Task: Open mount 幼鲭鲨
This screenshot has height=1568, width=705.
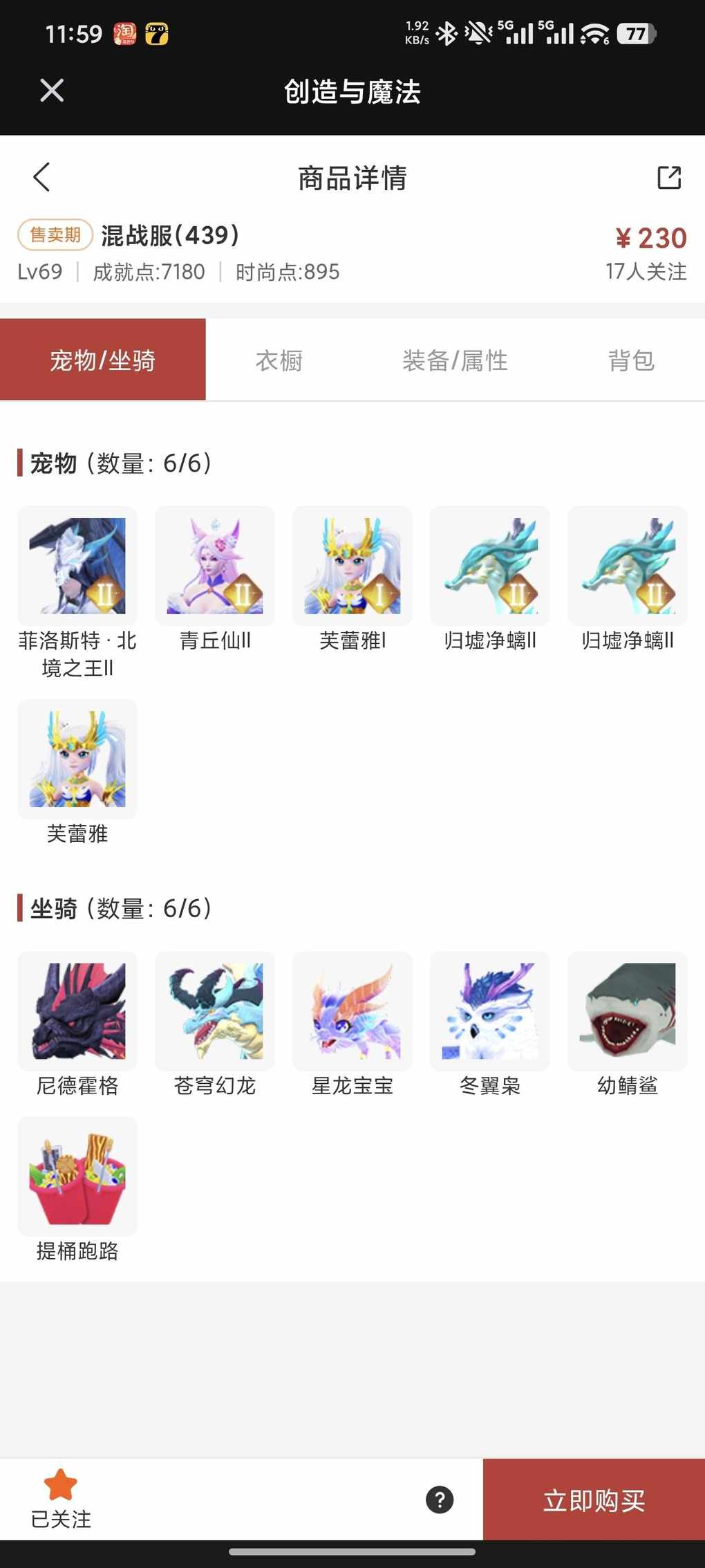Action: [628, 1011]
